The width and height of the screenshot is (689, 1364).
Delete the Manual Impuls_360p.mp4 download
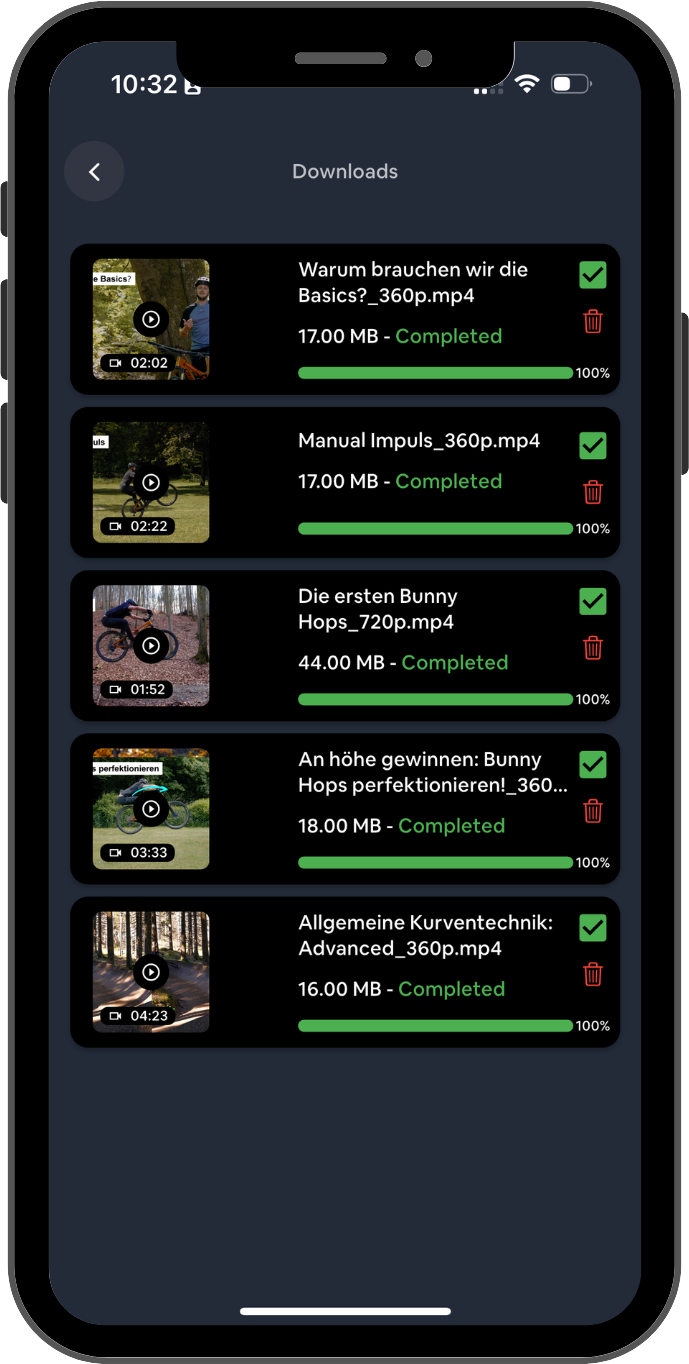(x=593, y=492)
